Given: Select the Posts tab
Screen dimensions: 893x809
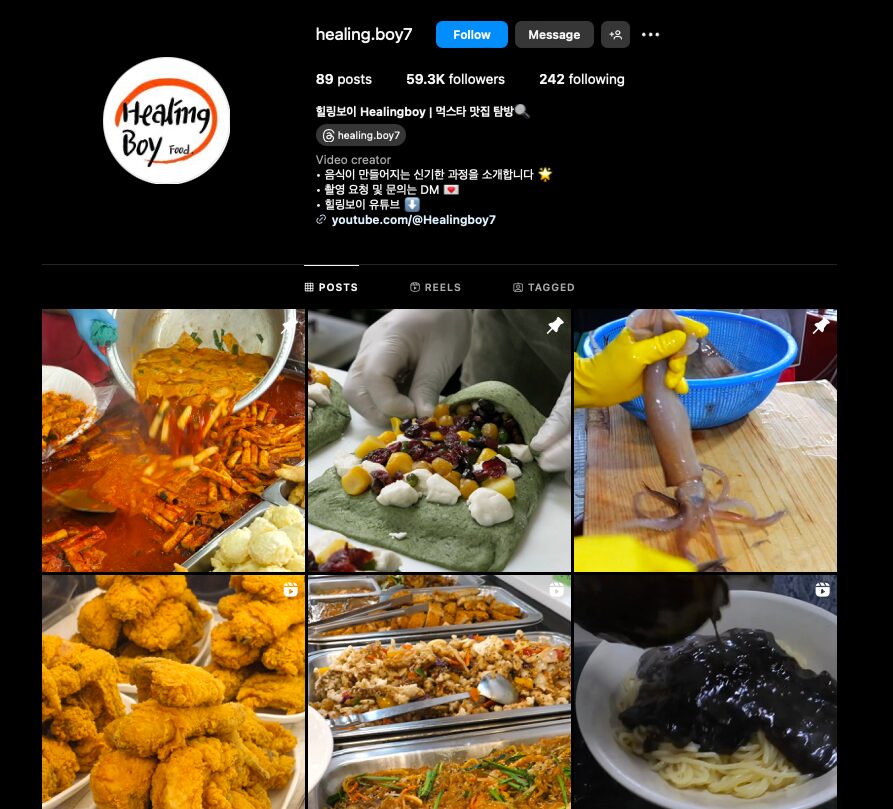Looking at the screenshot, I should coord(331,288).
